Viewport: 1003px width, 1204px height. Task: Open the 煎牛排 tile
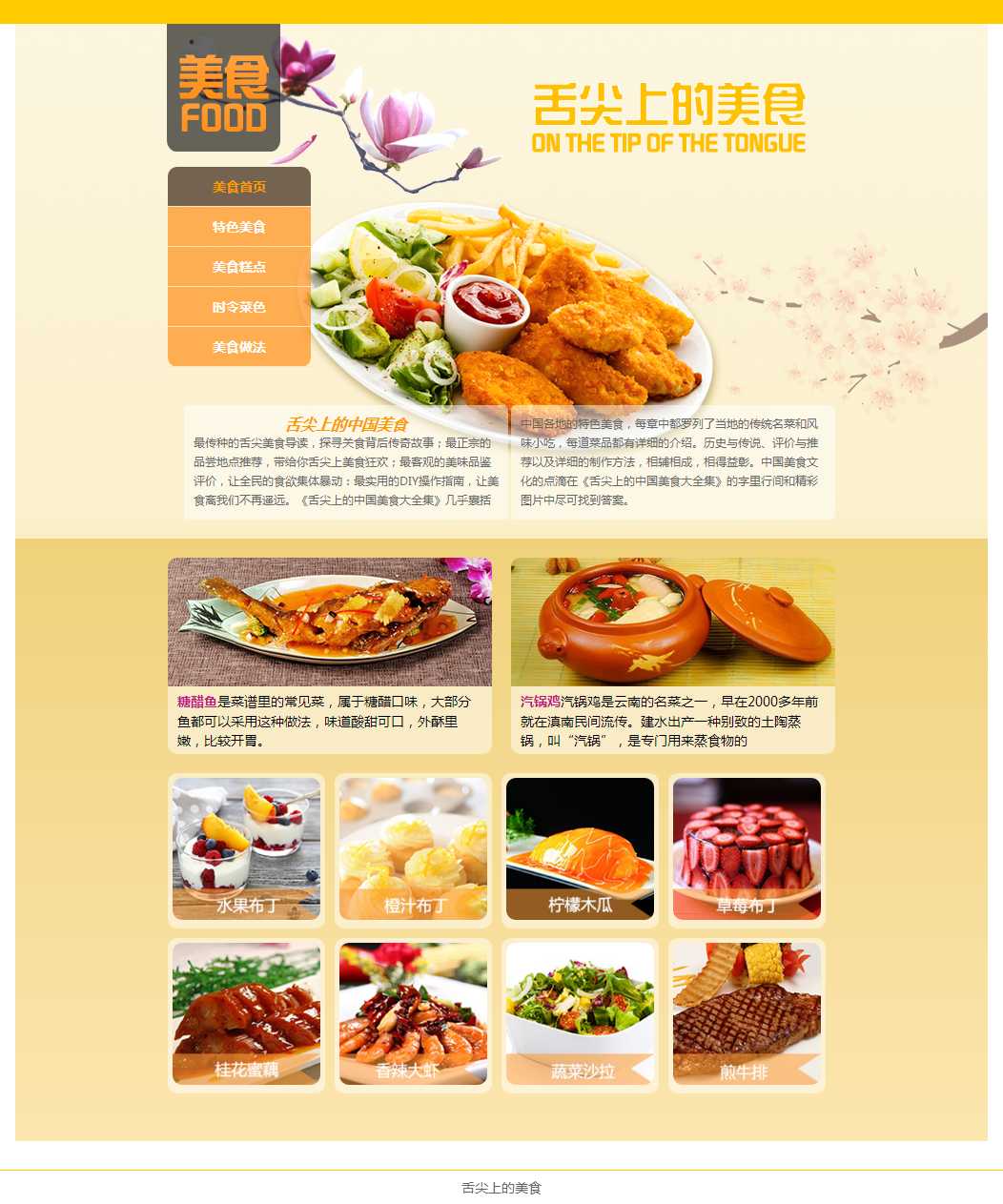(x=747, y=1013)
